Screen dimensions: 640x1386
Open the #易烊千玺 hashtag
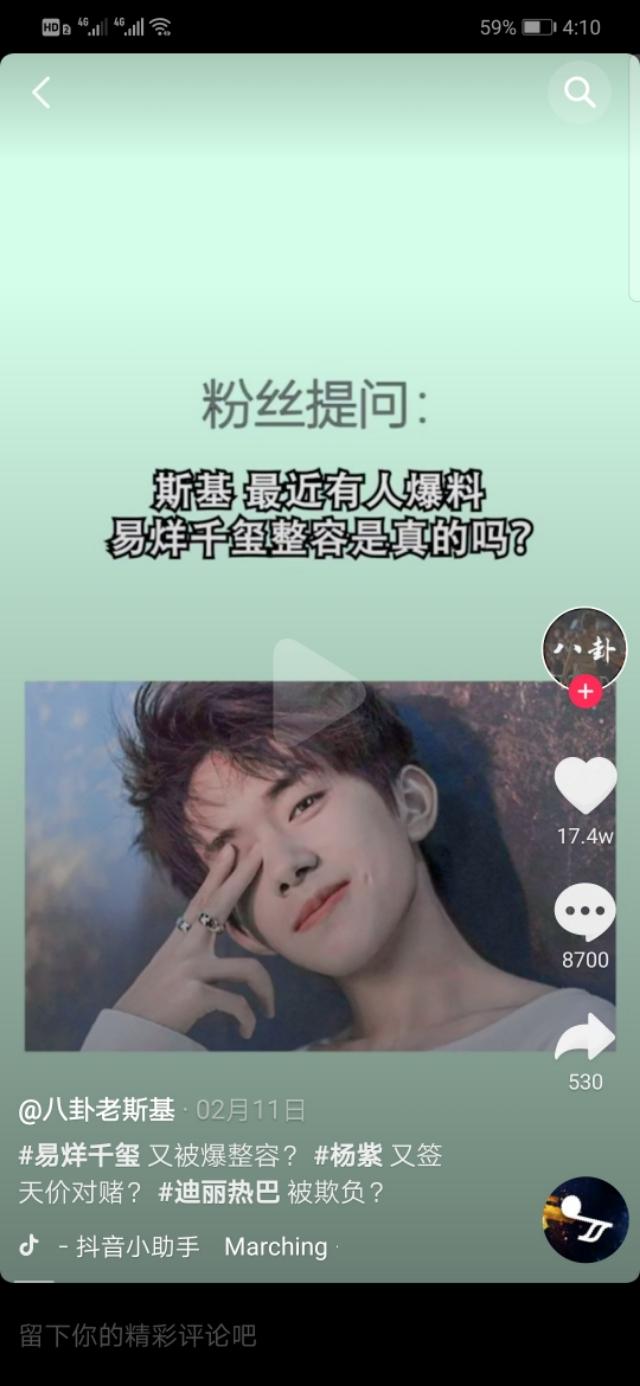(x=79, y=1156)
